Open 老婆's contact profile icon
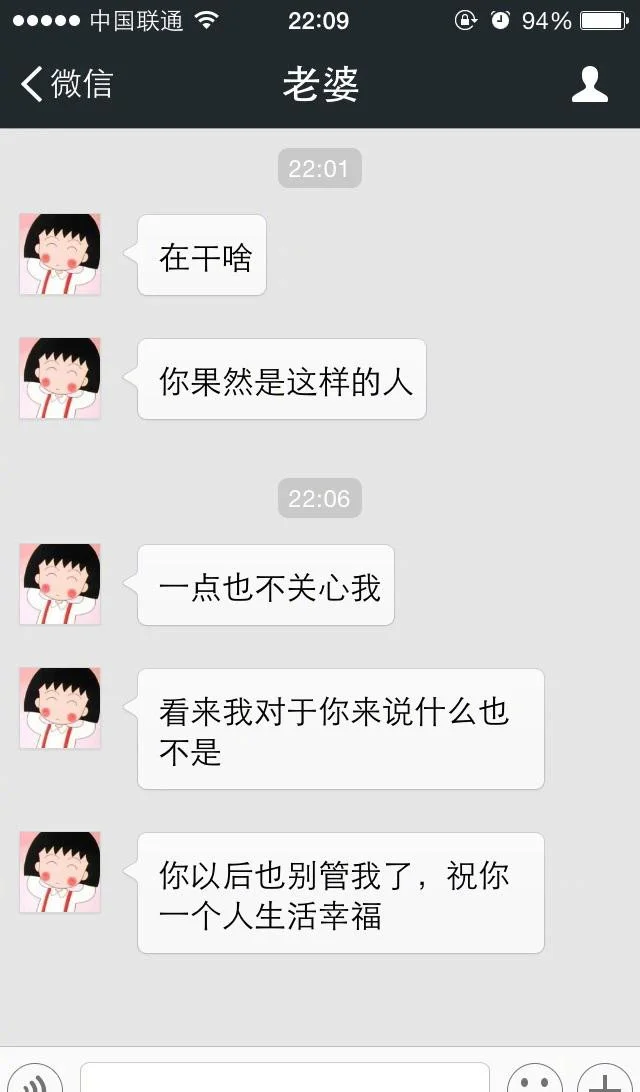 point(589,85)
